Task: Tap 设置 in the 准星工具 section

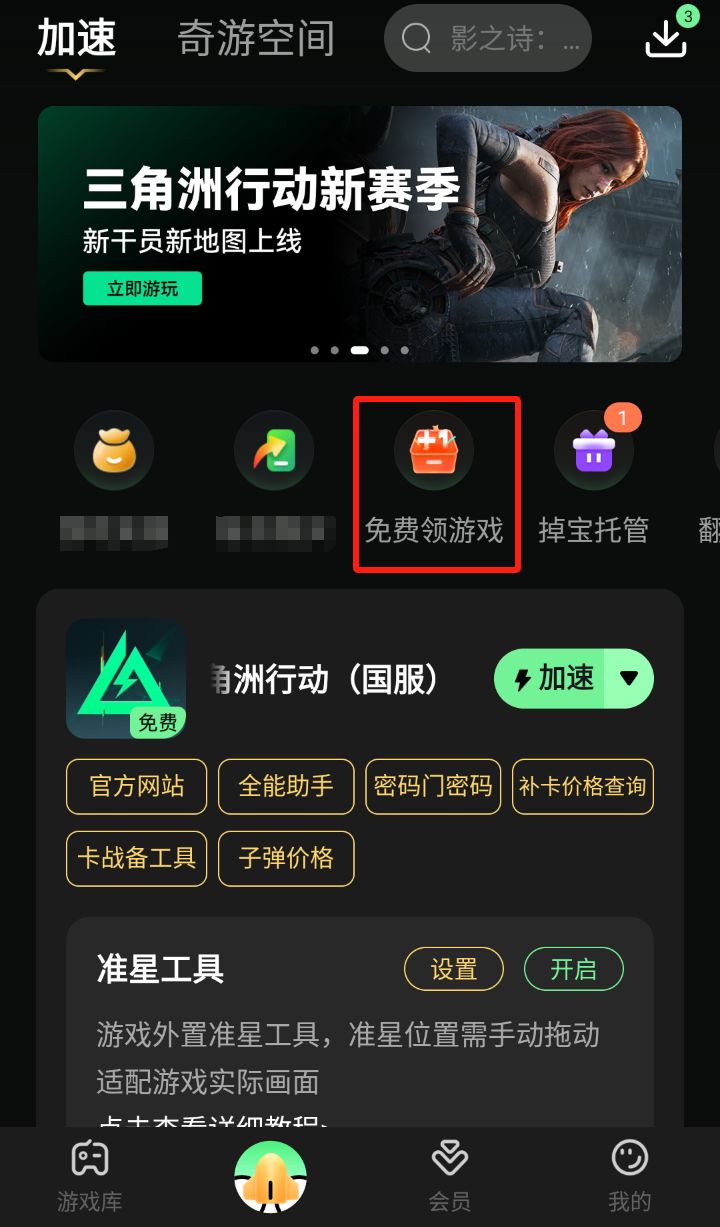Action: point(453,969)
